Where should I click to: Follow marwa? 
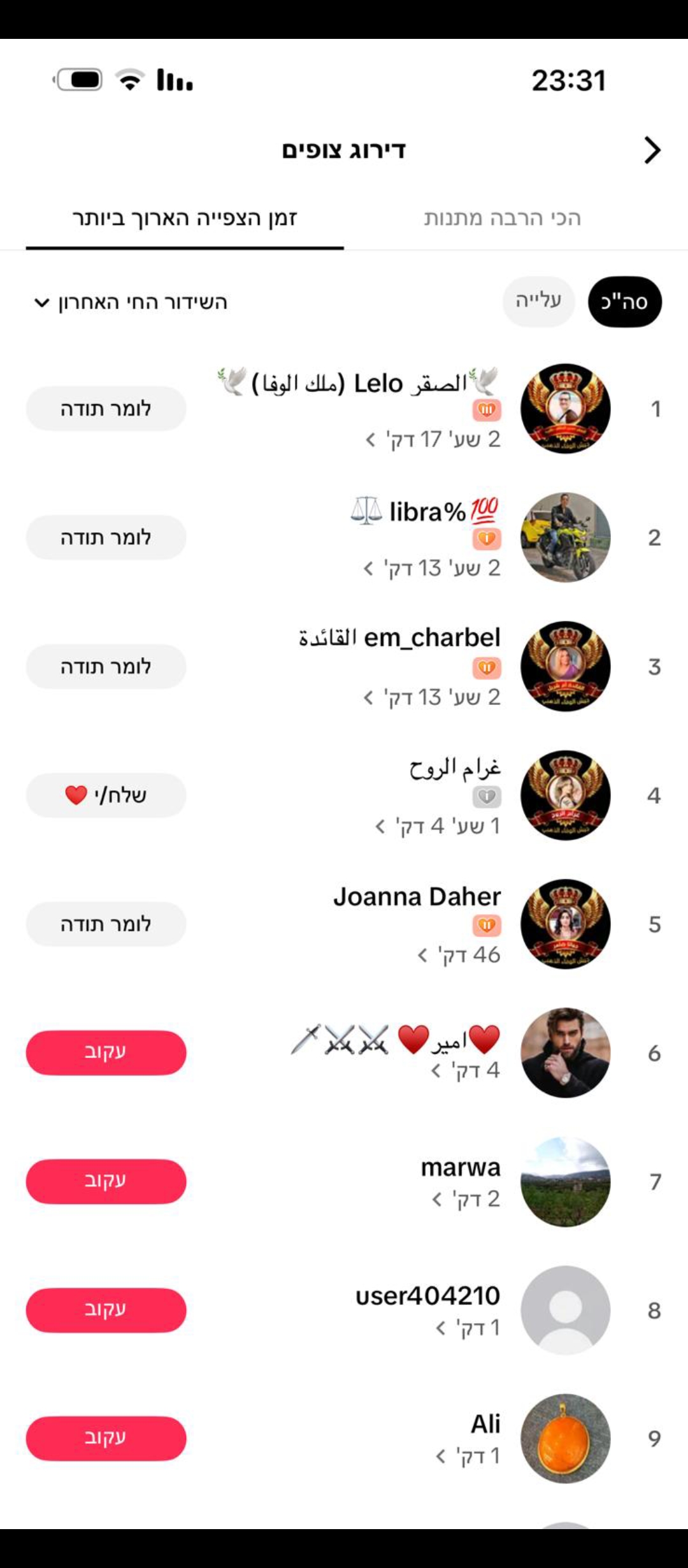click(106, 1181)
